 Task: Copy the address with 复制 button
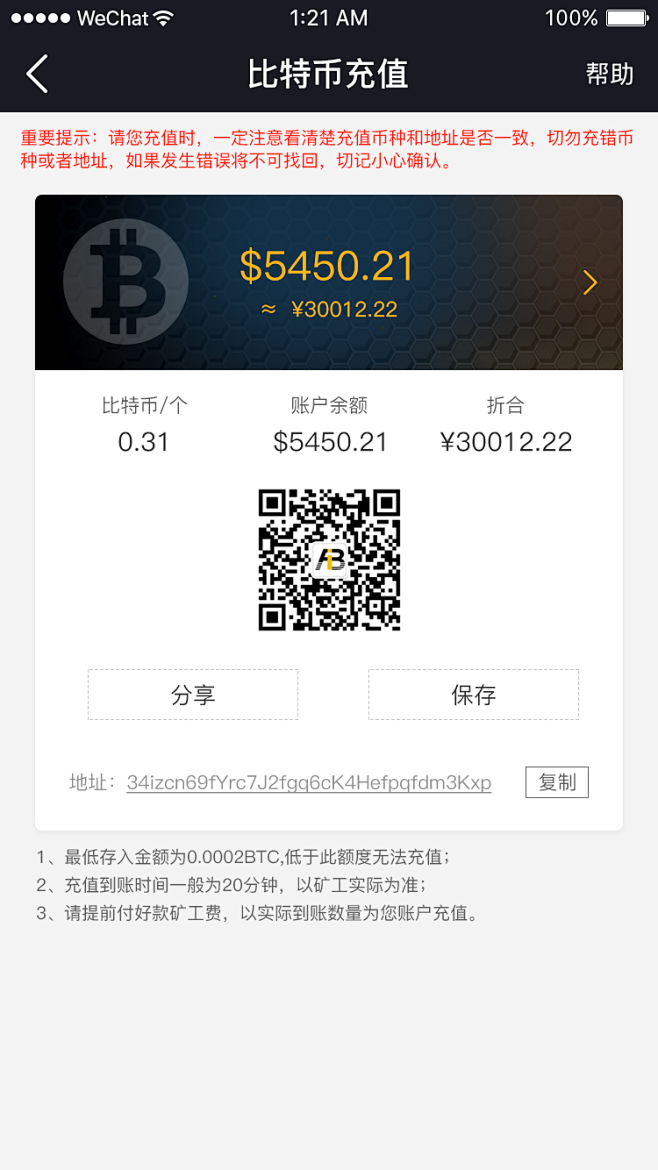tap(557, 782)
